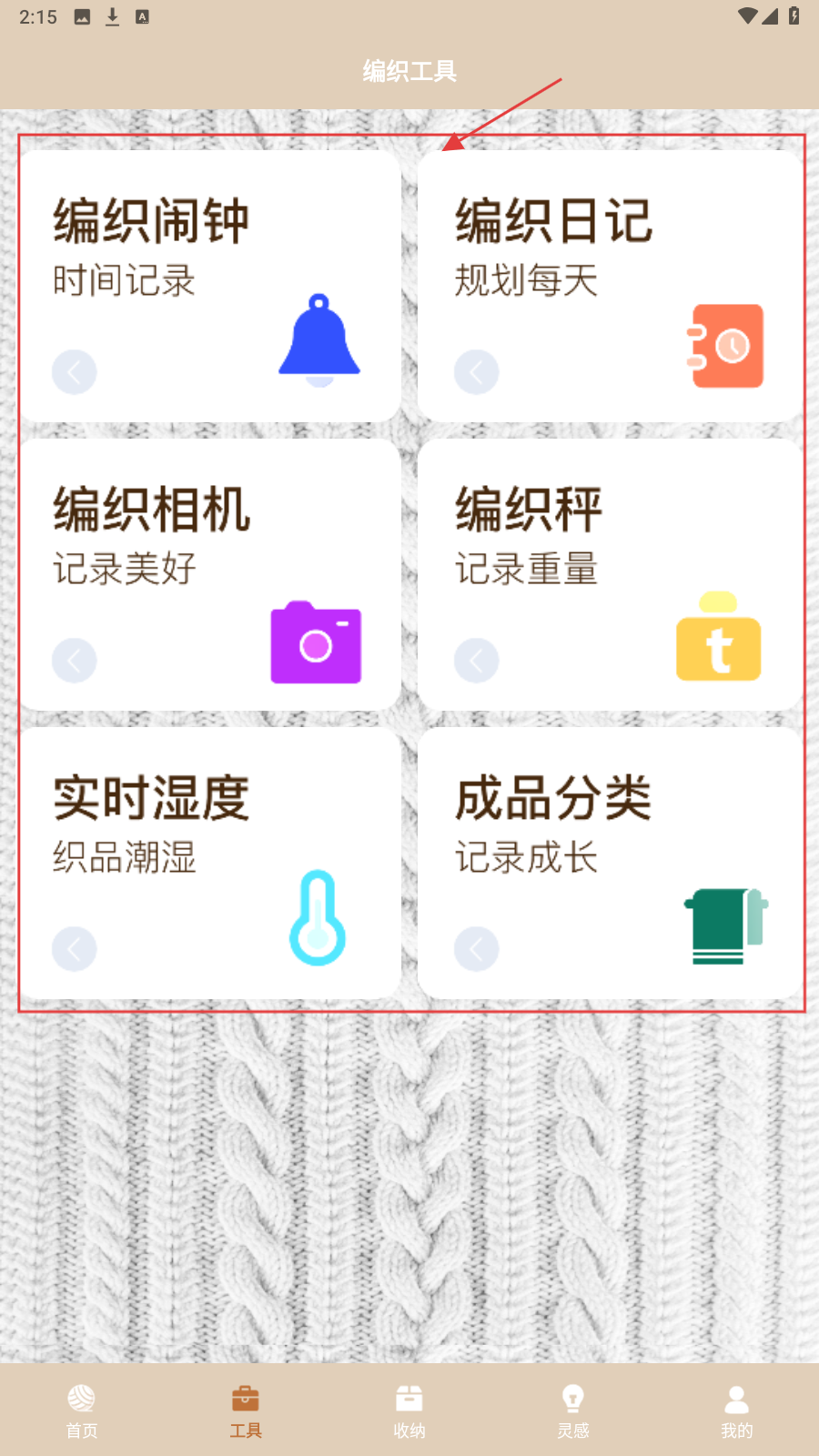Image resolution: width=819 pixels, height=1456 pixels.
Task: Switch to the 首页 home tab
Action: 82,1410
